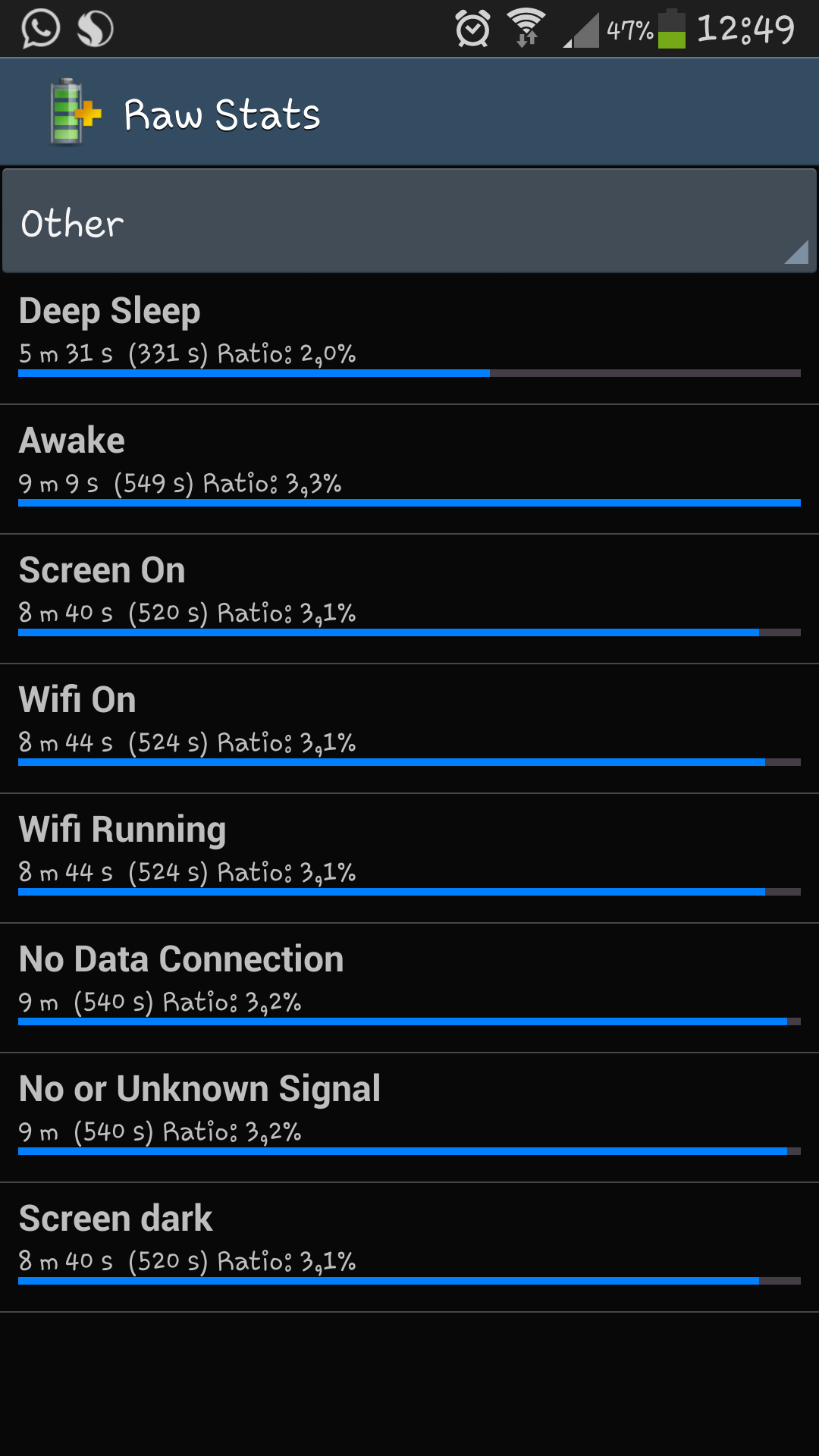Screen dimensions: 819x1456
Task: Tap the Screen dark entry
Action: 409,1247
